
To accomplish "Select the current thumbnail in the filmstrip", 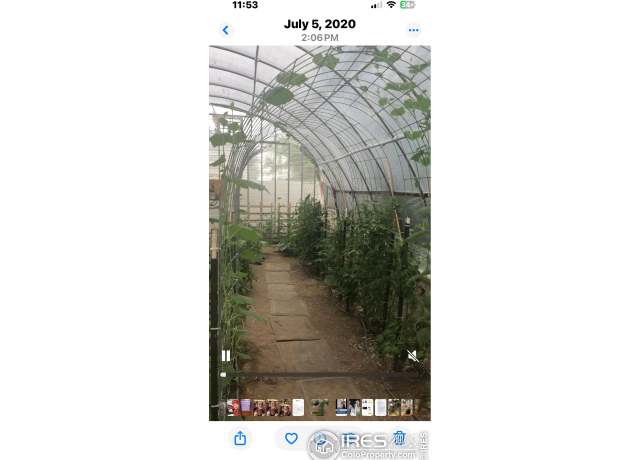I will tap(319, 407).
